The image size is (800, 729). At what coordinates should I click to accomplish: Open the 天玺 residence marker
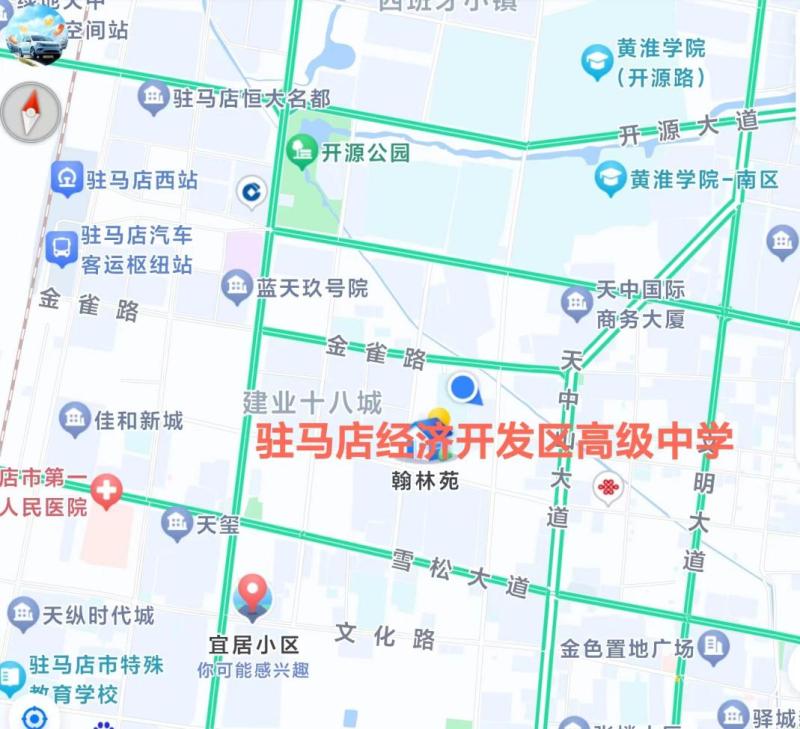177,522
